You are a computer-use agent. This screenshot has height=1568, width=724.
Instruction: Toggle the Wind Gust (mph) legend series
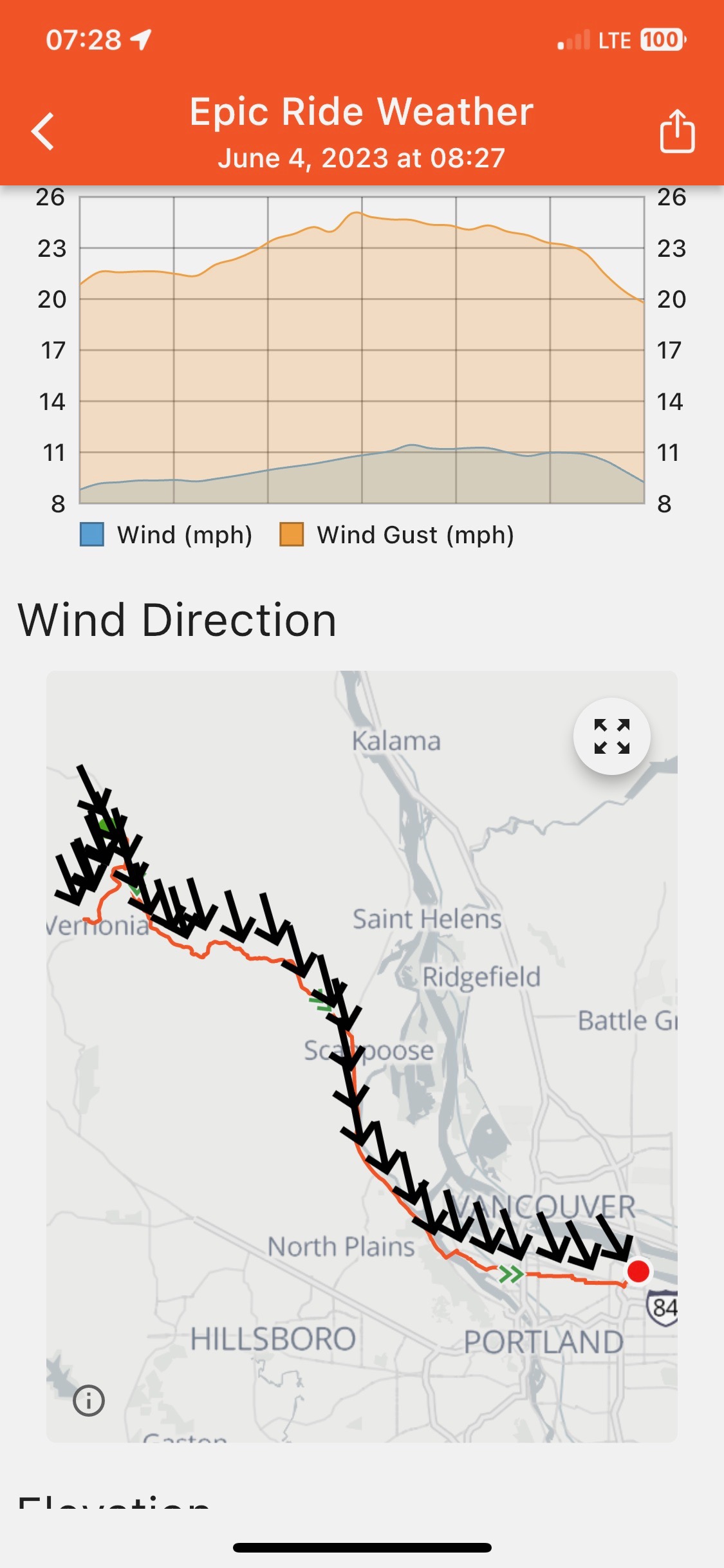[397, 535]
